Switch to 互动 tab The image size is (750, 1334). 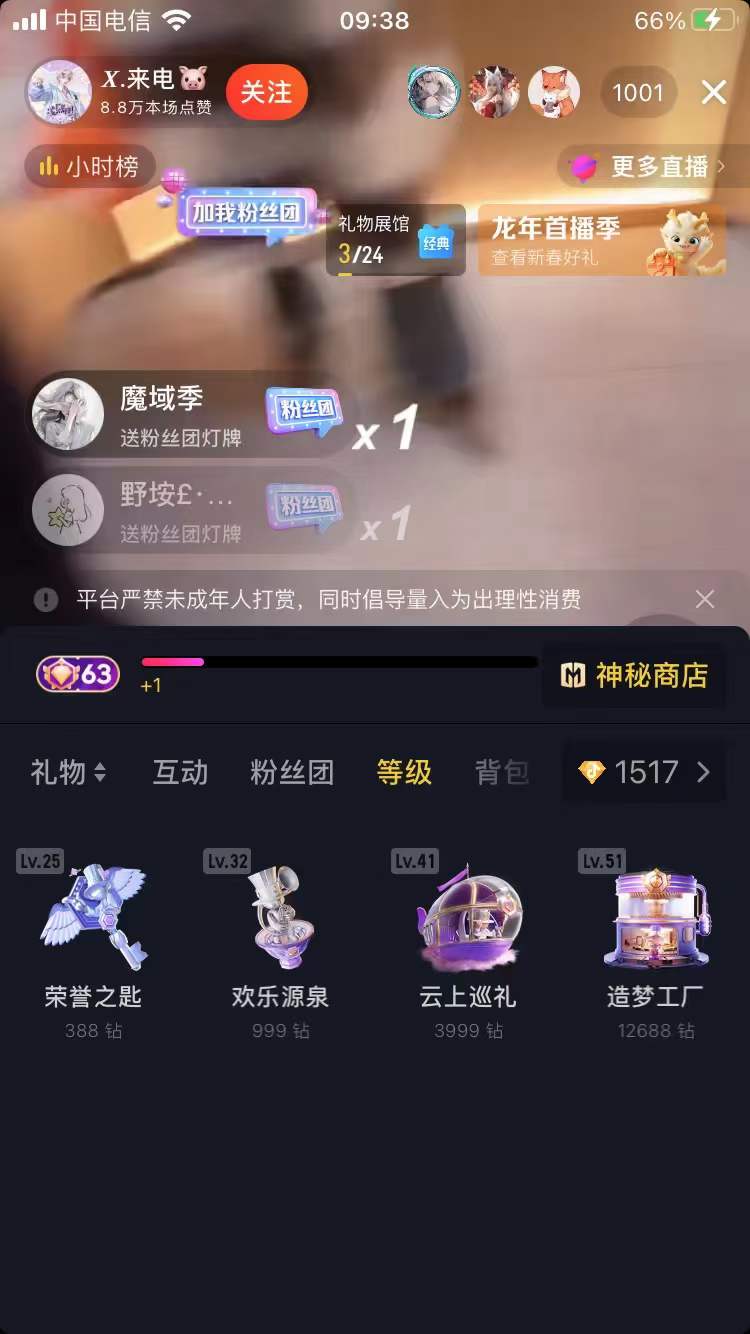[180, 772]
